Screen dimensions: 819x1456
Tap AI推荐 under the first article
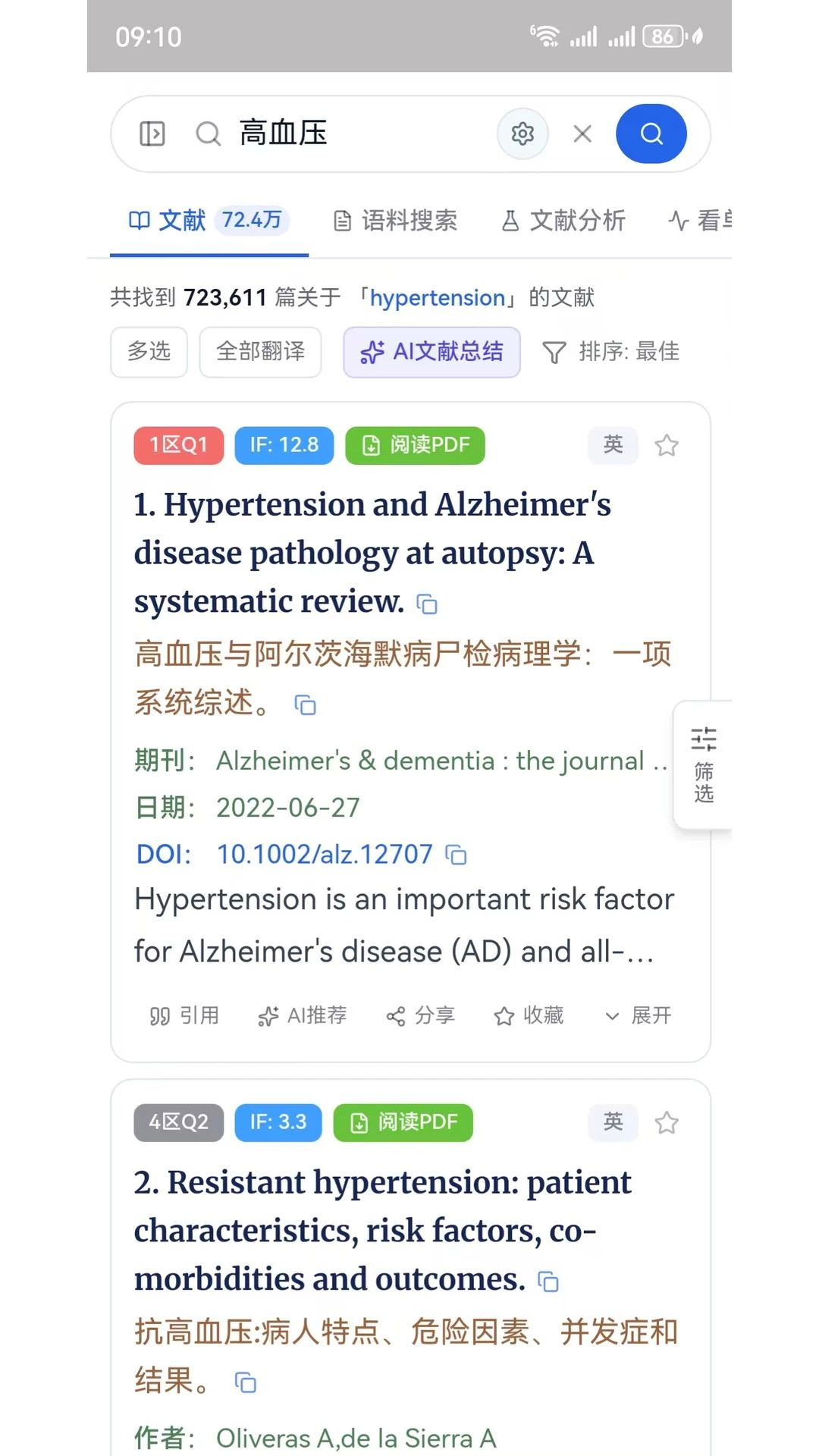pyautogui.click(x=302, y=1015)
